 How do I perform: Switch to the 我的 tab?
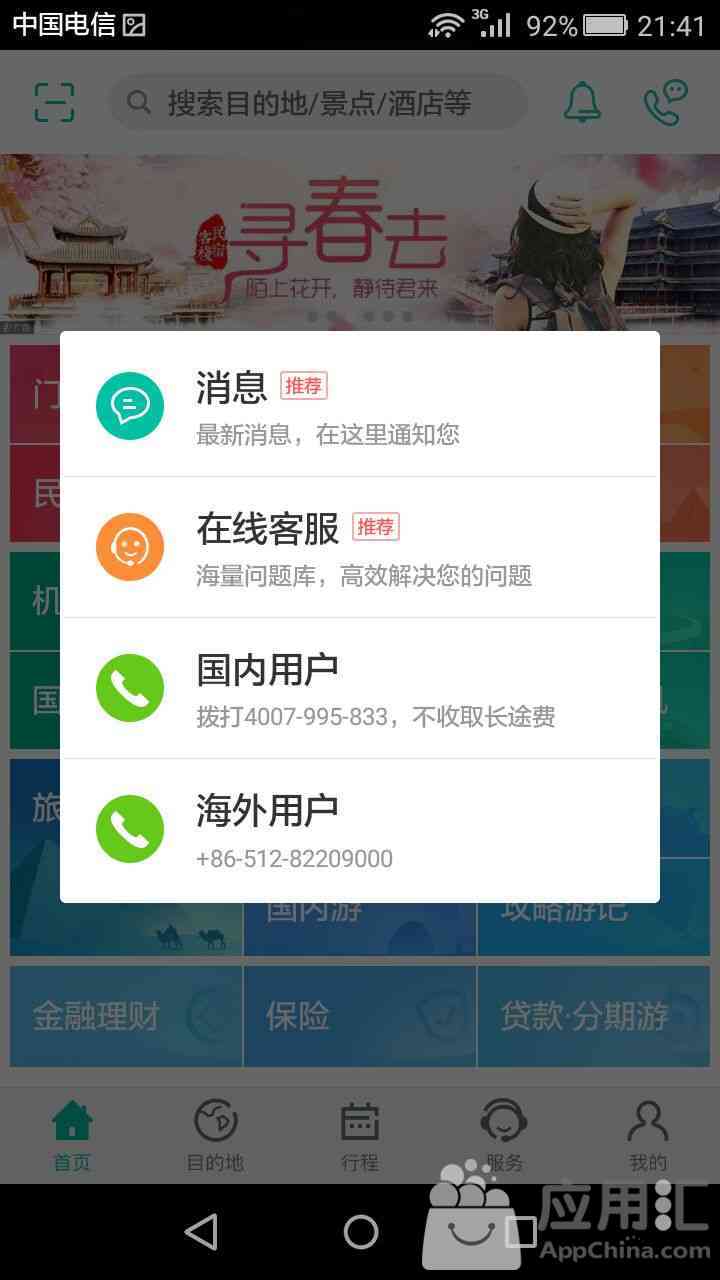coord(648,1136)
